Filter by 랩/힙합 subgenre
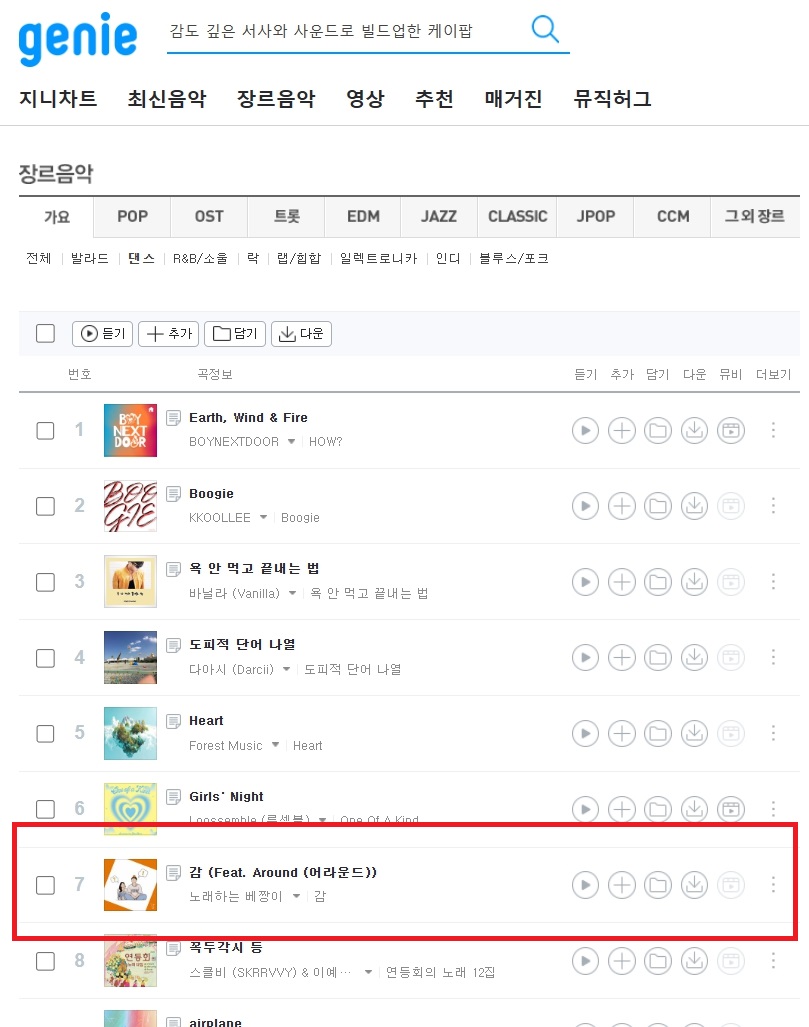The width and height of the screenshot is (809, 1027). coord(298,258)
